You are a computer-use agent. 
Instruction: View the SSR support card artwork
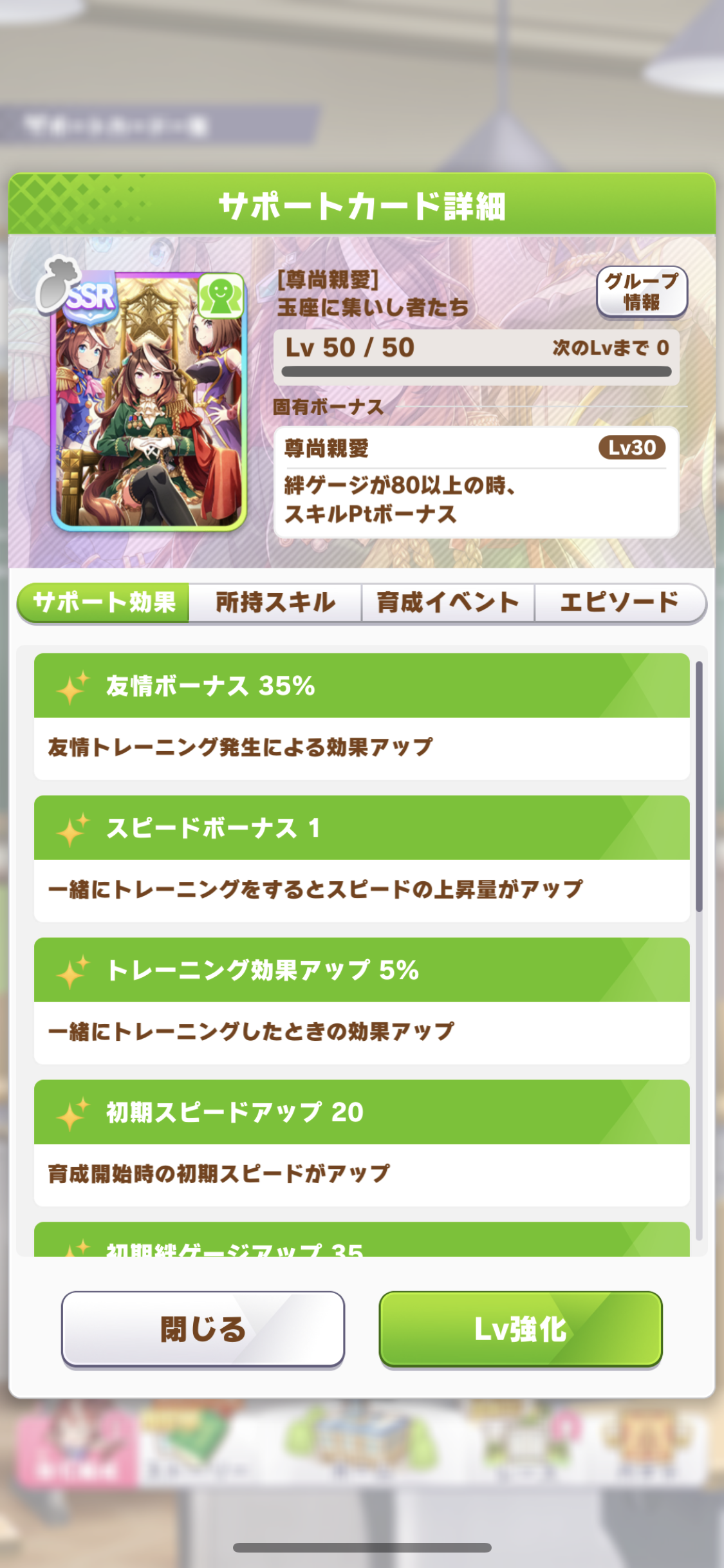(148, 402)
